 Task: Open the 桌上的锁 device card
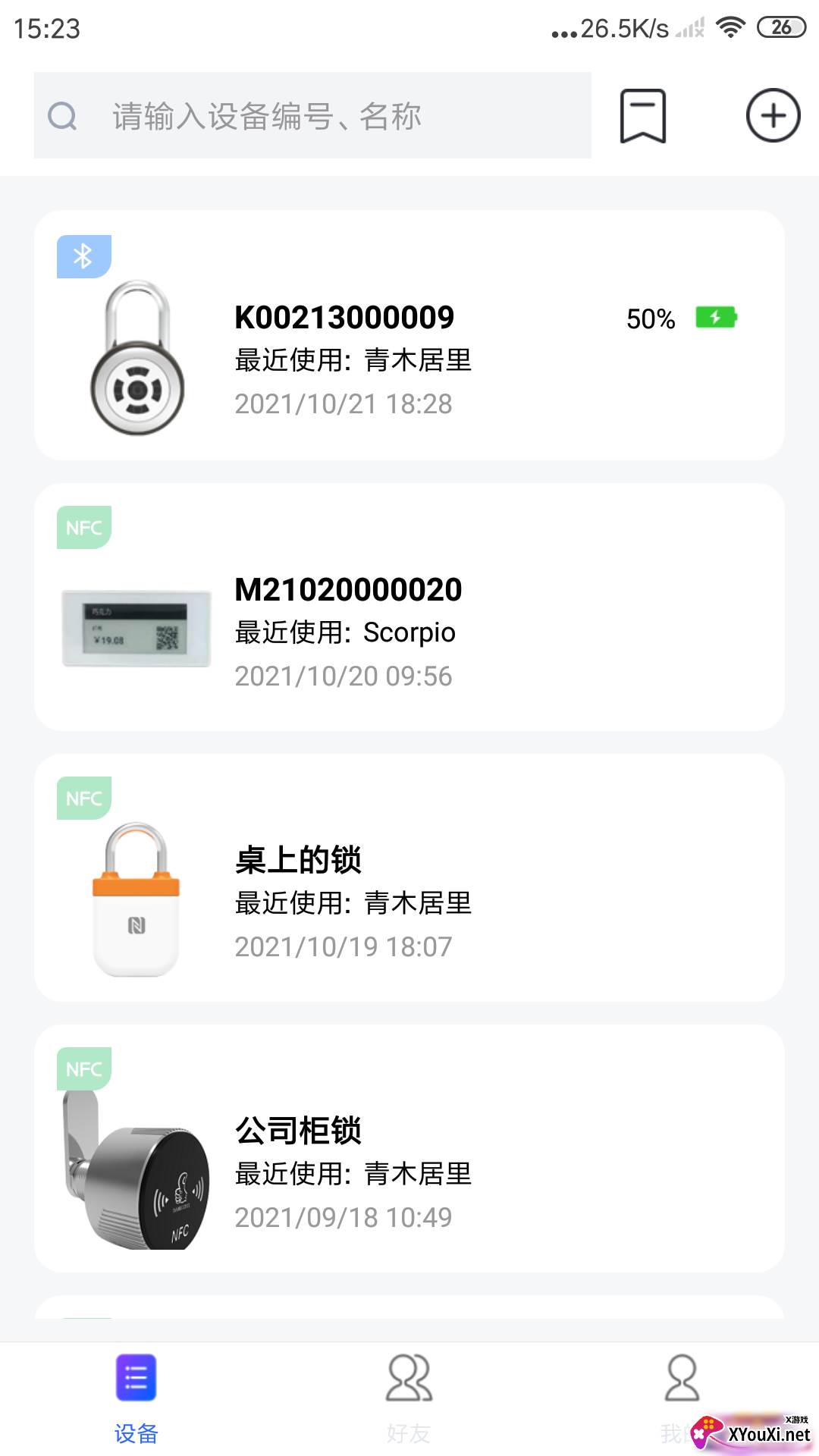409,878
